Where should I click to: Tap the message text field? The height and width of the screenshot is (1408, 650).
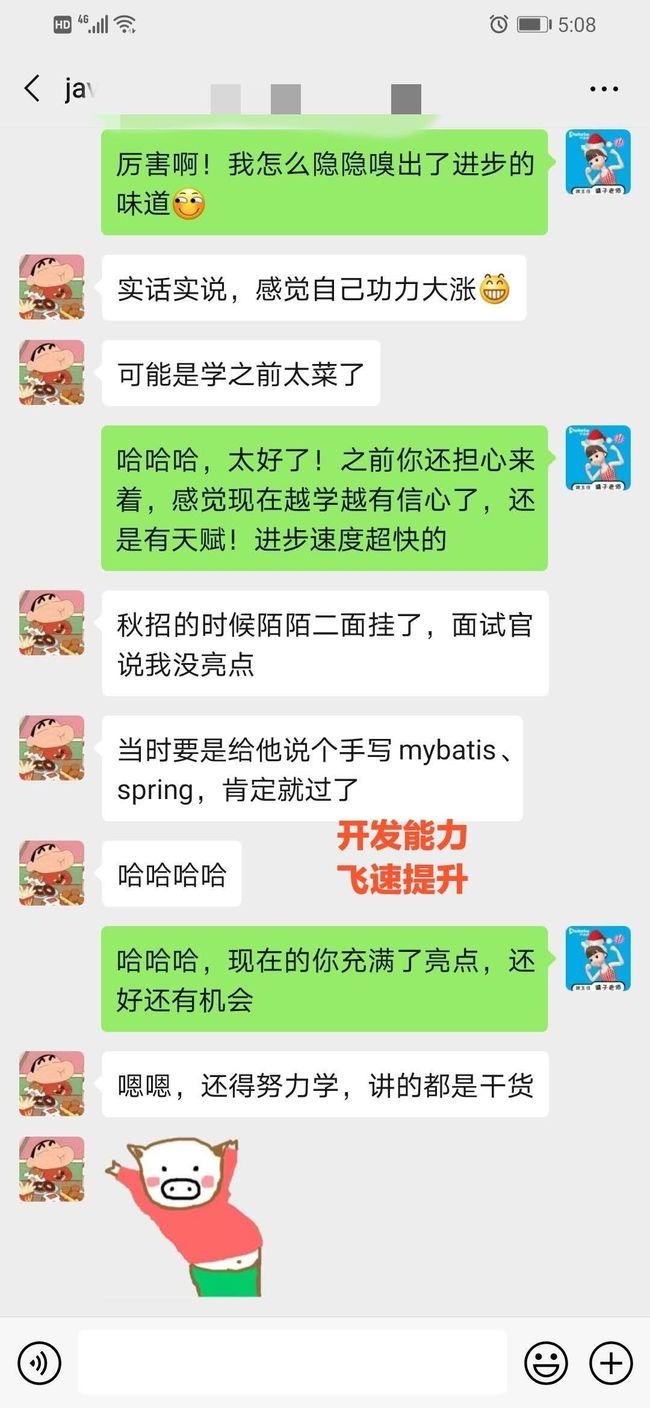(x=292, y=1362)
